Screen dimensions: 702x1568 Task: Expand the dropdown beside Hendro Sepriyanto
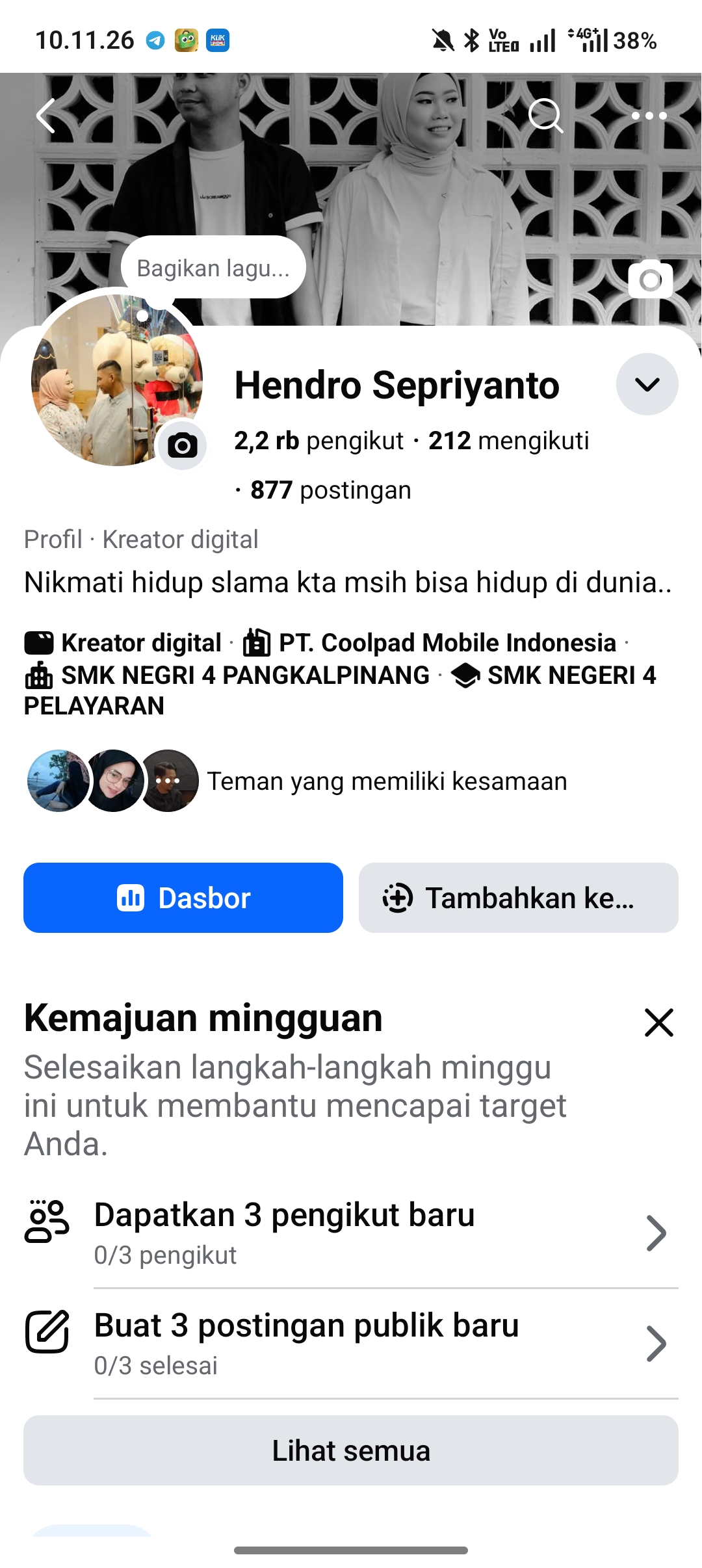pos(647,384)
